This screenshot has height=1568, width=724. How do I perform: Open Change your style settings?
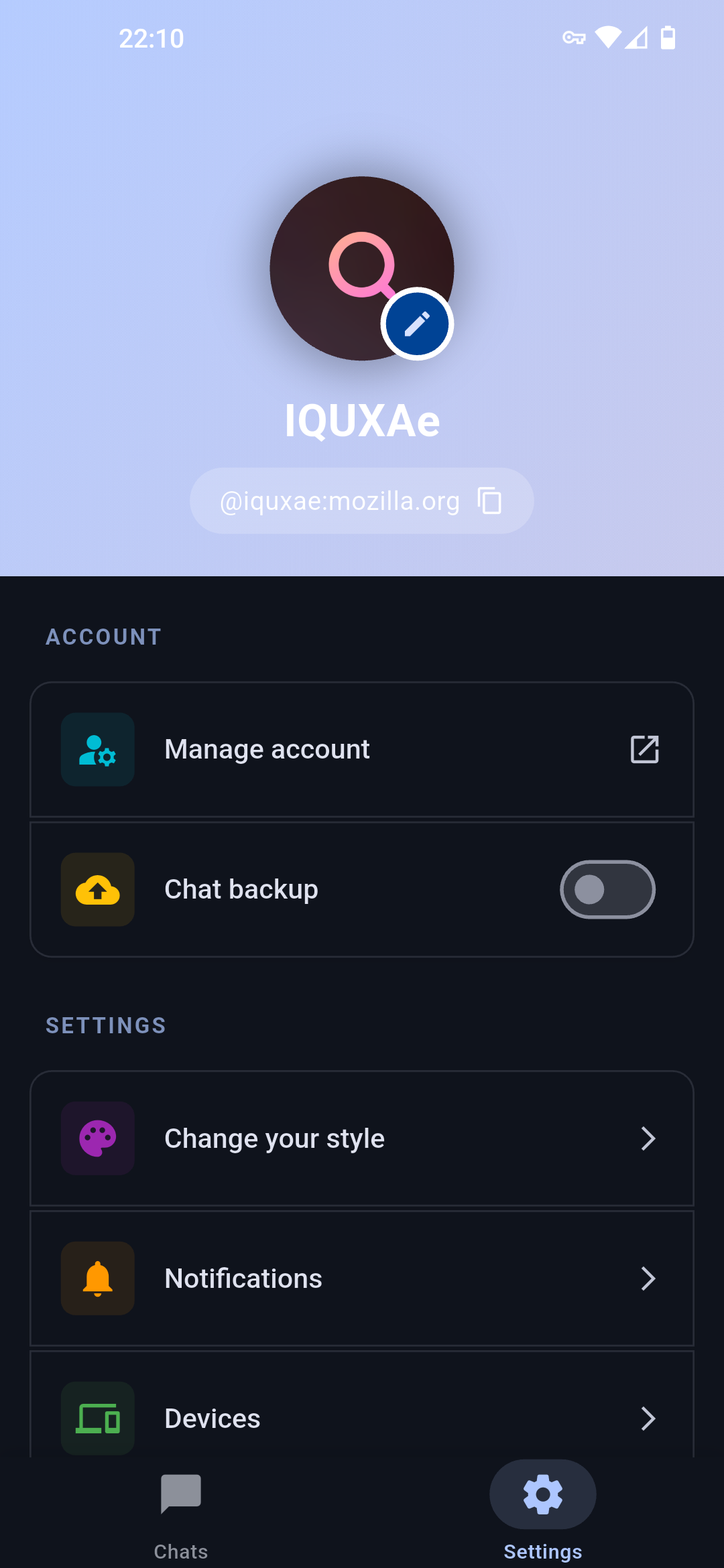point(362,1138)
